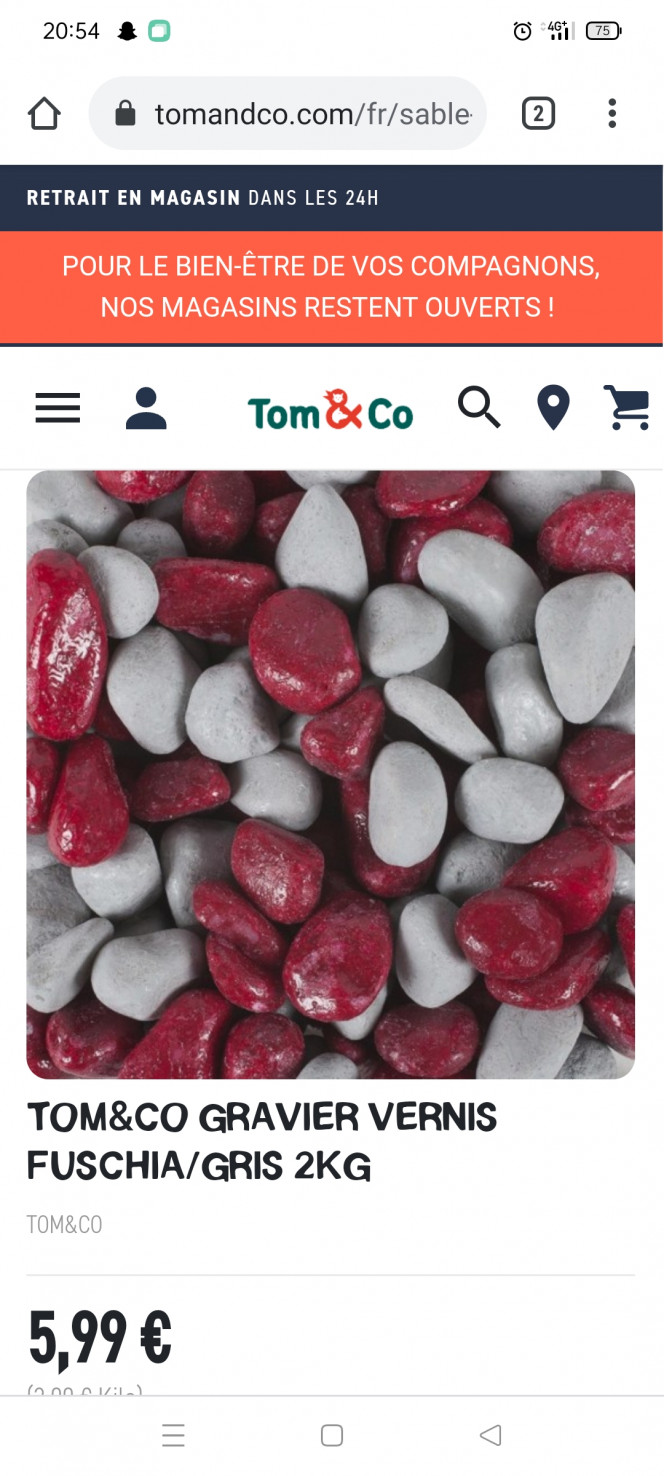Viewport: 664px width, 1476px height.
Task: Open recent apps from navigation bar
Action: pyautogui.click(x=173, y=1435)
